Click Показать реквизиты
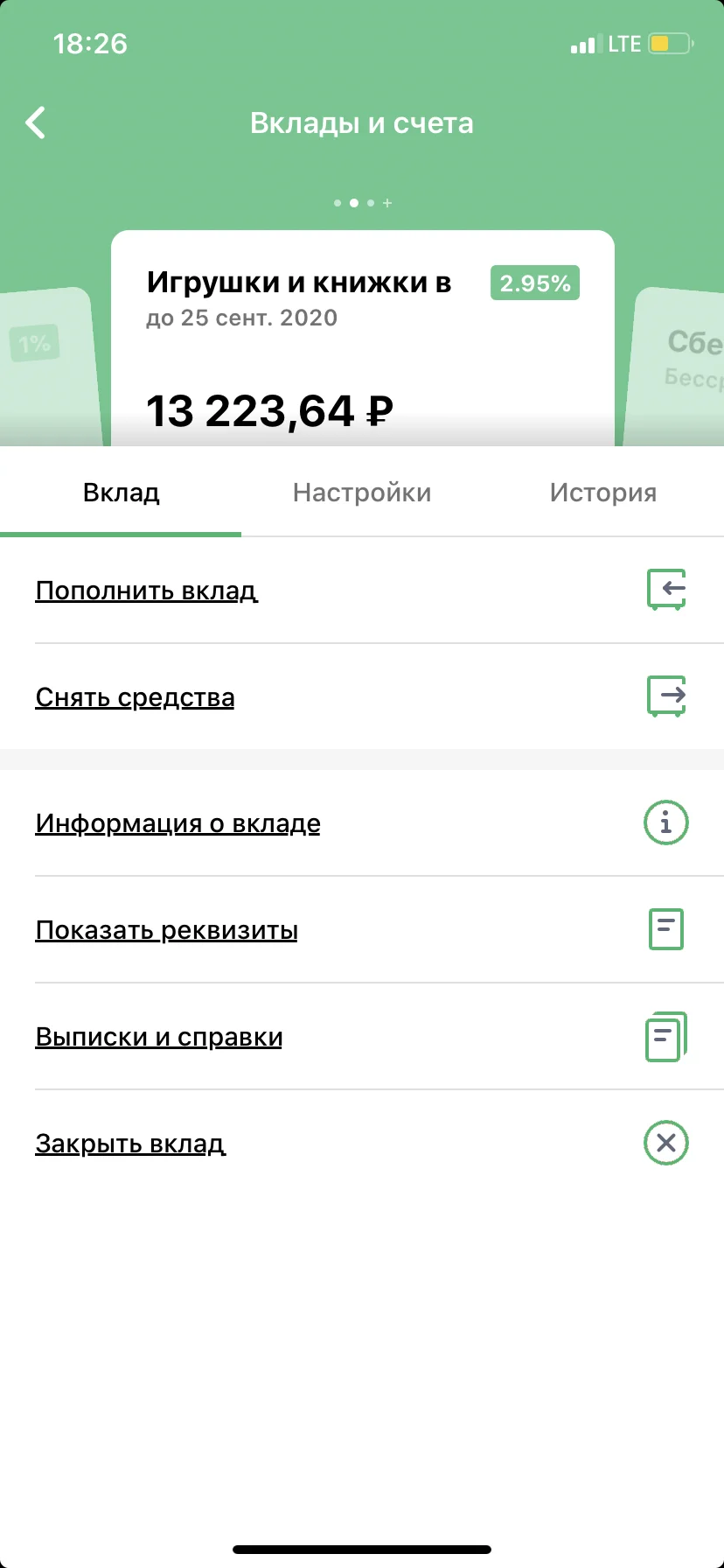This screenshot has width=724, height=1568. pos(167,930)
